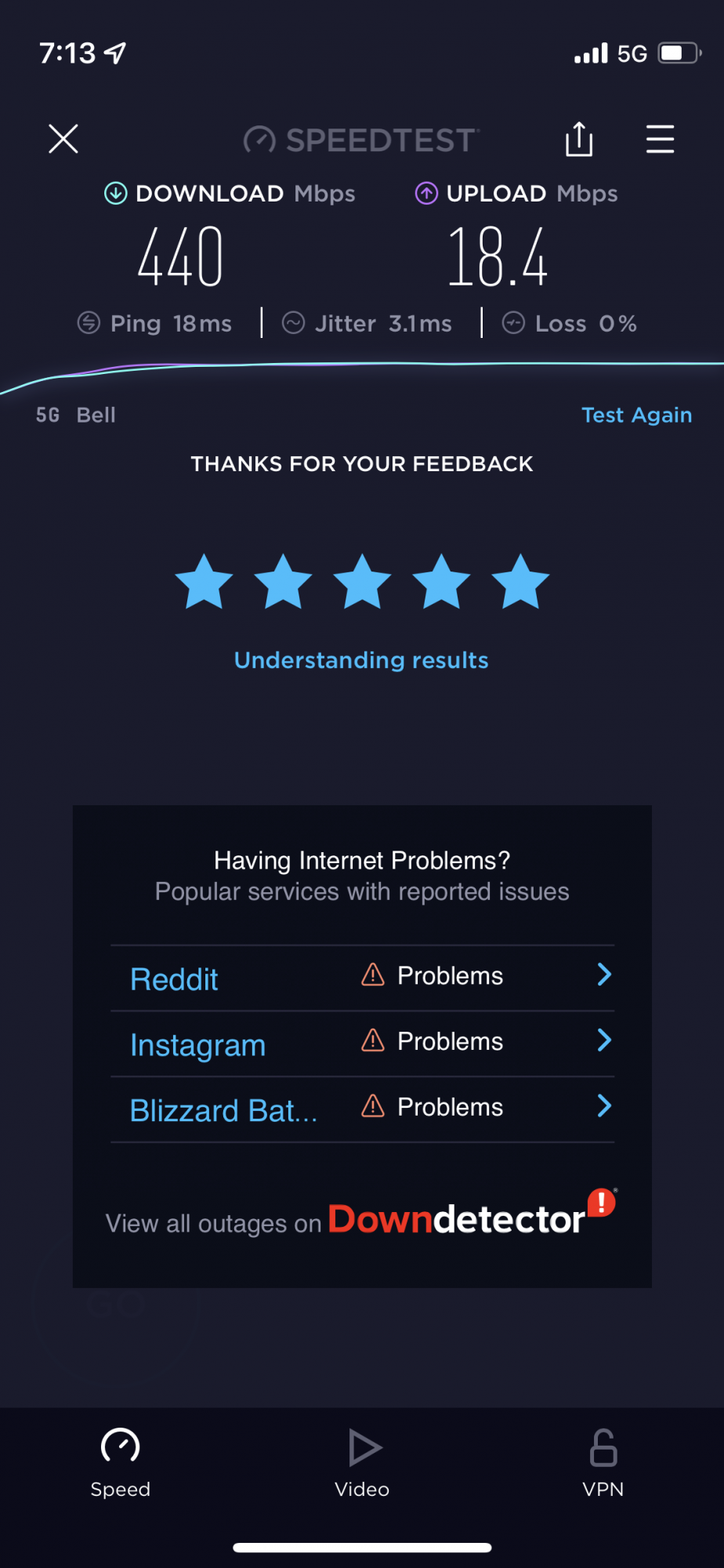Close the speed test results
The width and height of the screenshot is (724, 1568).
[x=63, y=139]
